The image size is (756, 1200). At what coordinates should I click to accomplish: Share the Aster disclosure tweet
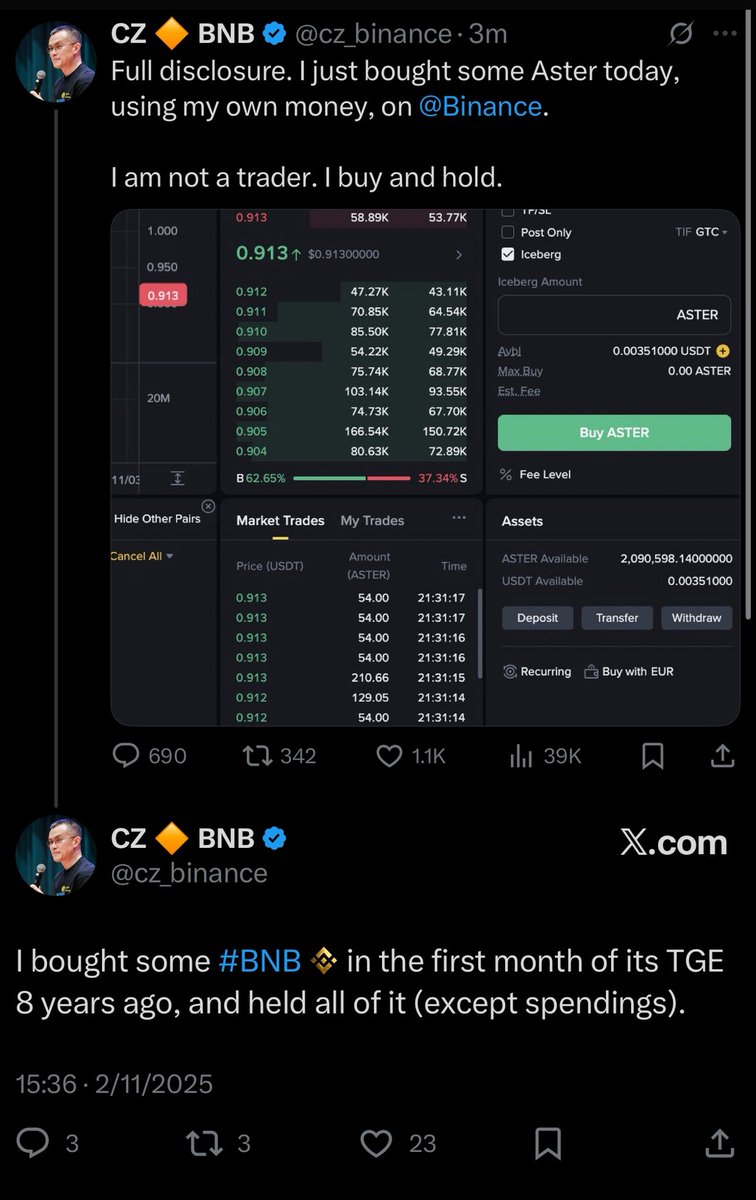[722, 755]
